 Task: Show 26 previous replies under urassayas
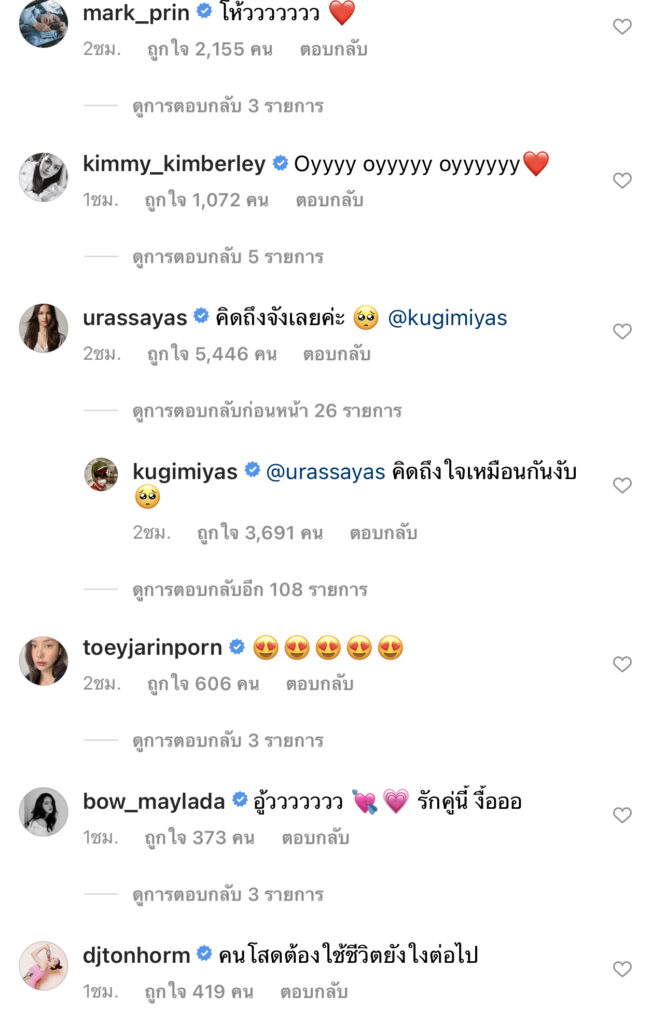coord(267,410)
